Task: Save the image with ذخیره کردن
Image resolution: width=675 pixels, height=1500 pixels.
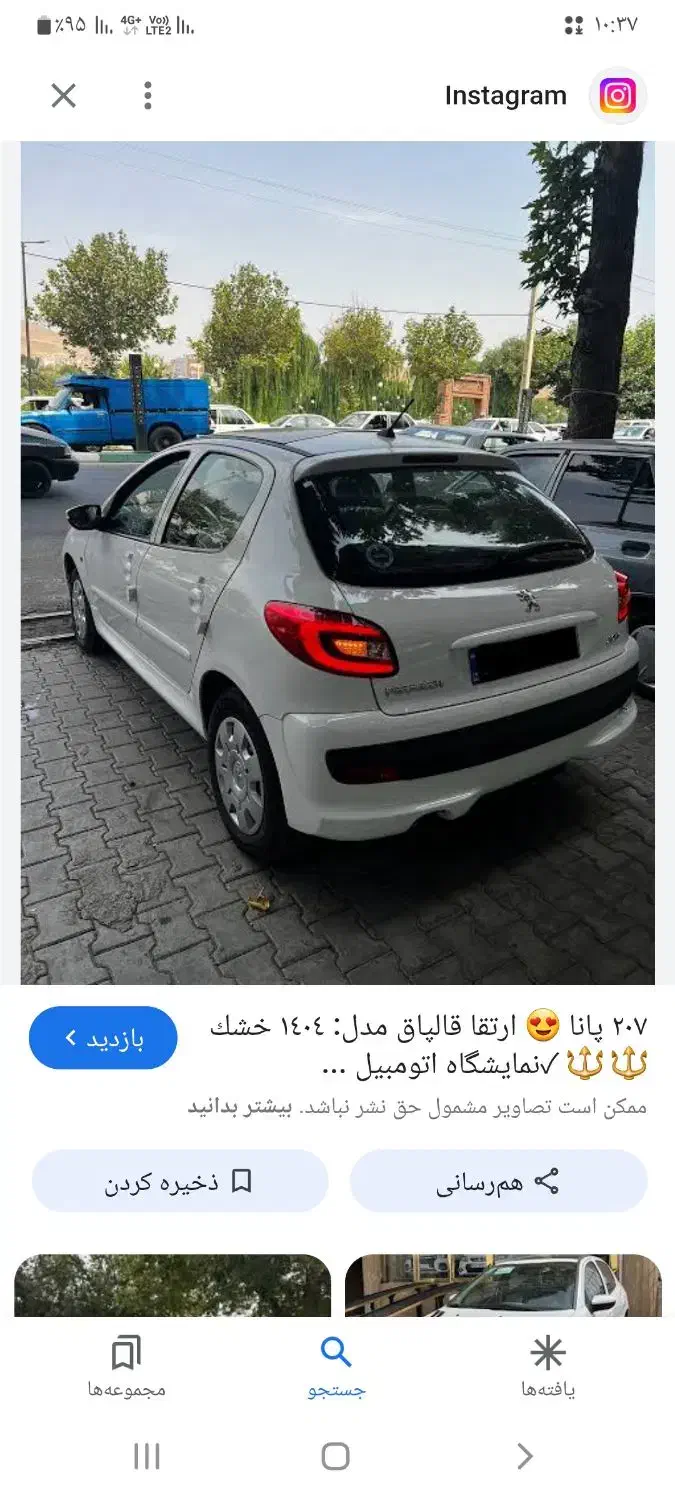Action: tap(180, 1182)
